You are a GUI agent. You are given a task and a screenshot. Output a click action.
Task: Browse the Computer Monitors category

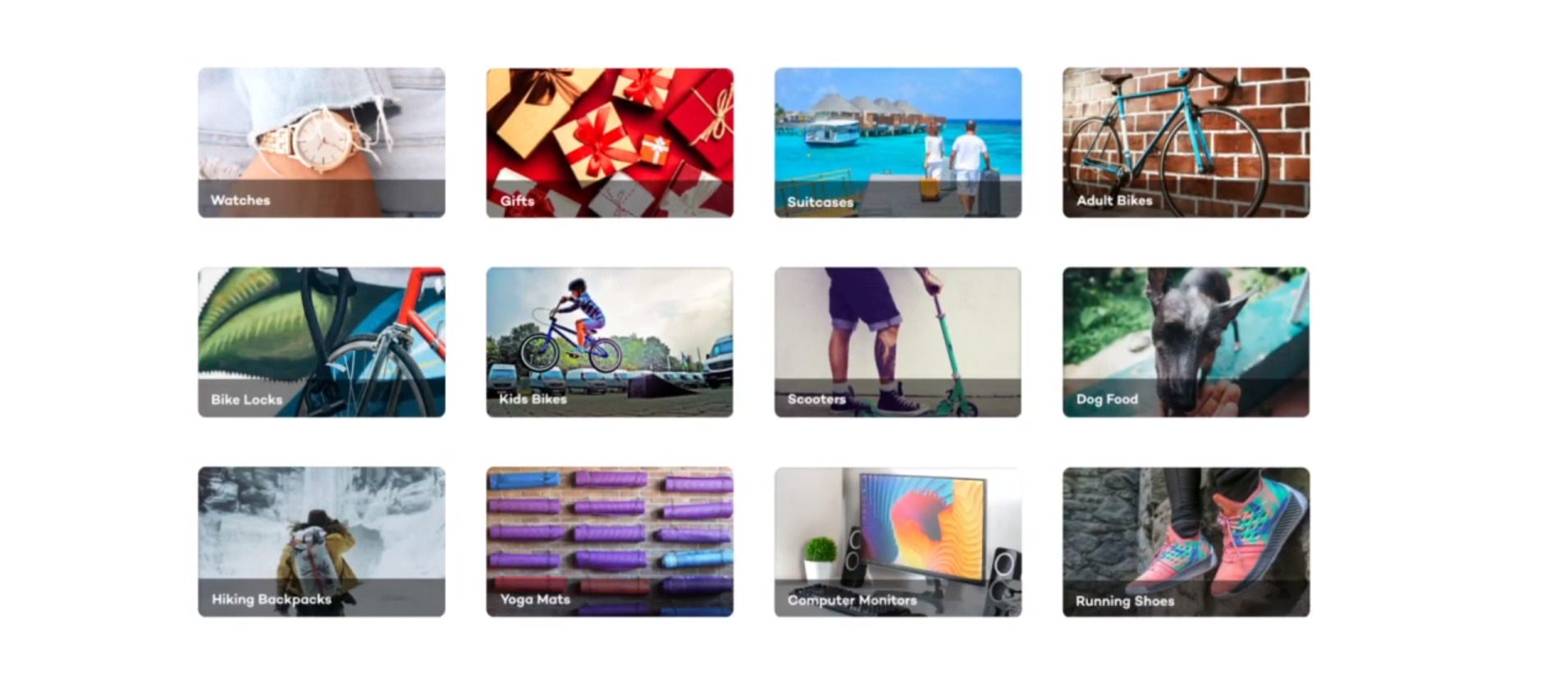point(898,541)
